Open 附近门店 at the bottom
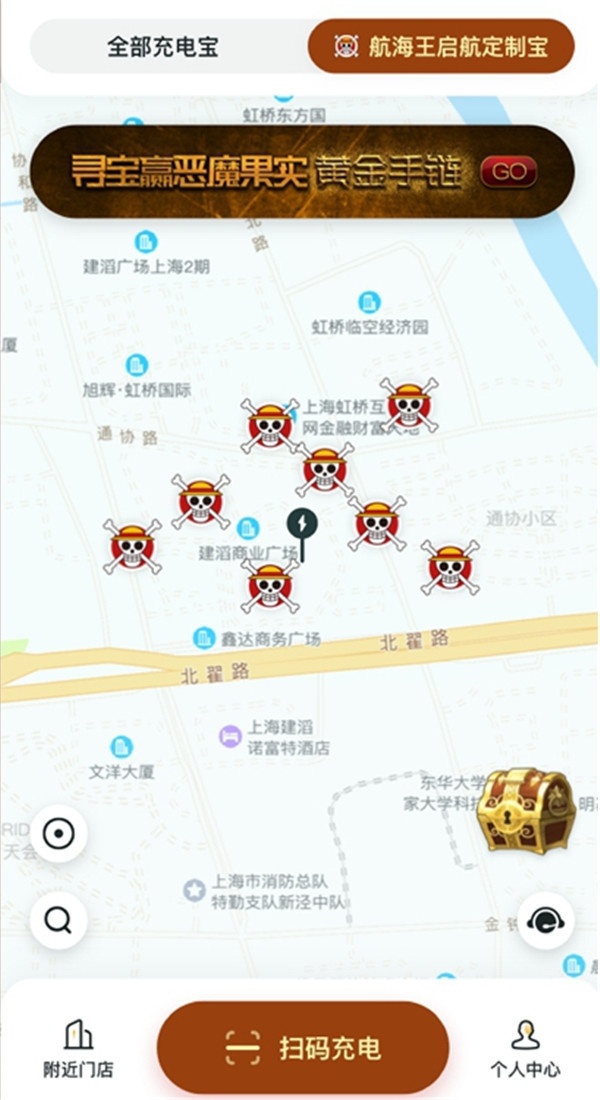Image resolution: width=600 pixels, height=1100 pixels. coord(78,1049)
